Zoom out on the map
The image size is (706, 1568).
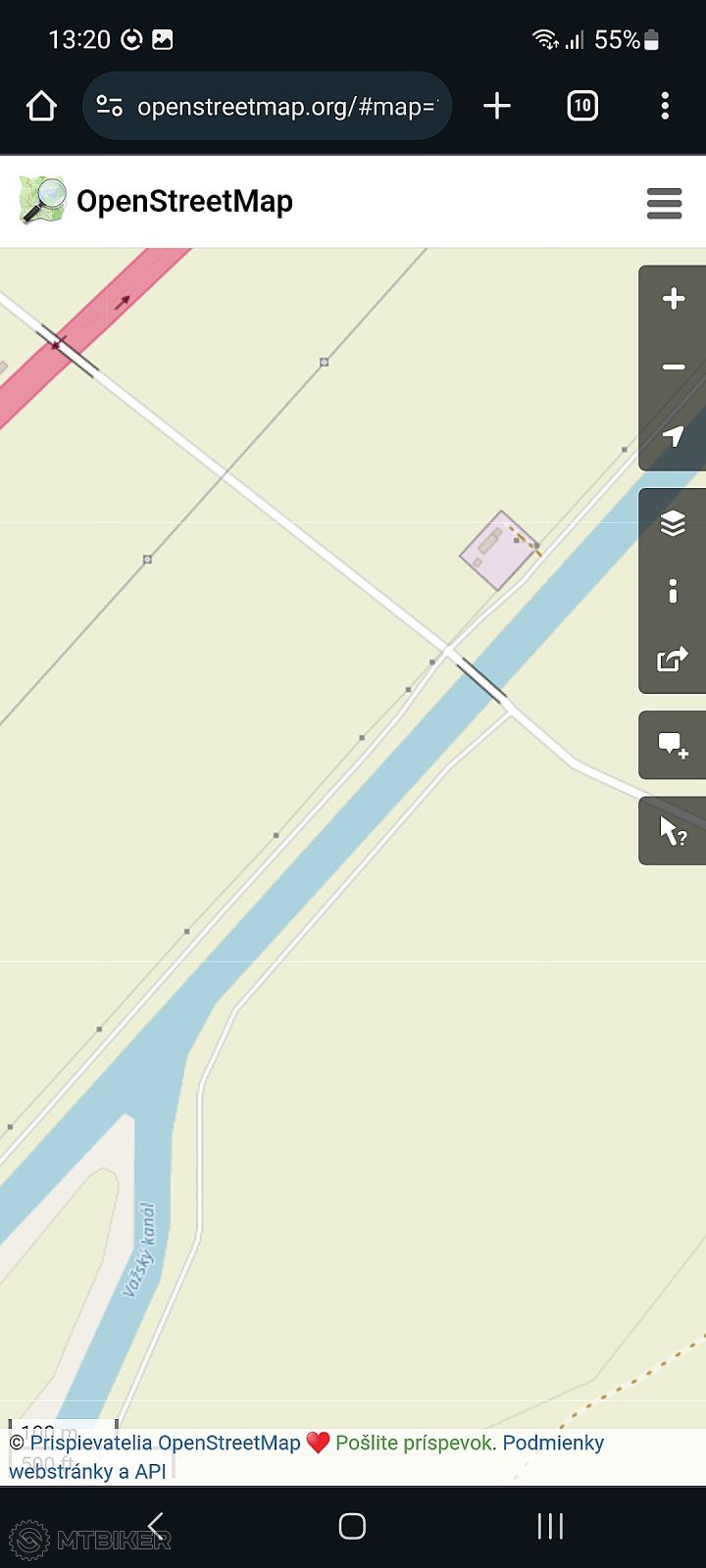coord(673,367)
